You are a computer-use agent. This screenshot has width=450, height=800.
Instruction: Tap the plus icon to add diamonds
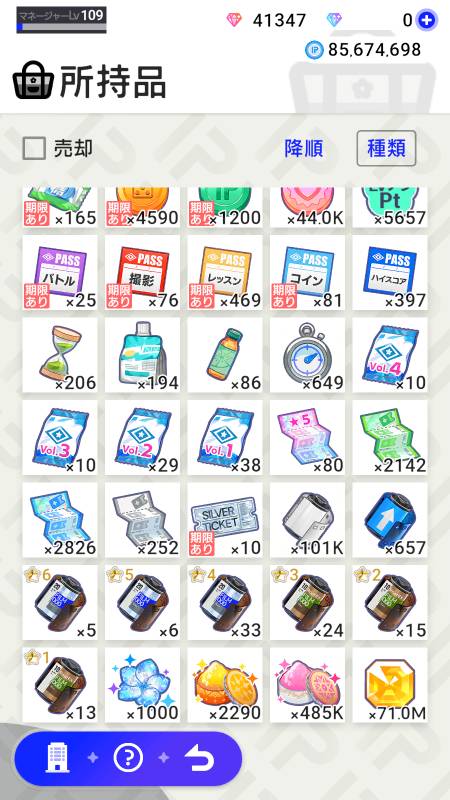pyautogui.click(x=426, y=20)
